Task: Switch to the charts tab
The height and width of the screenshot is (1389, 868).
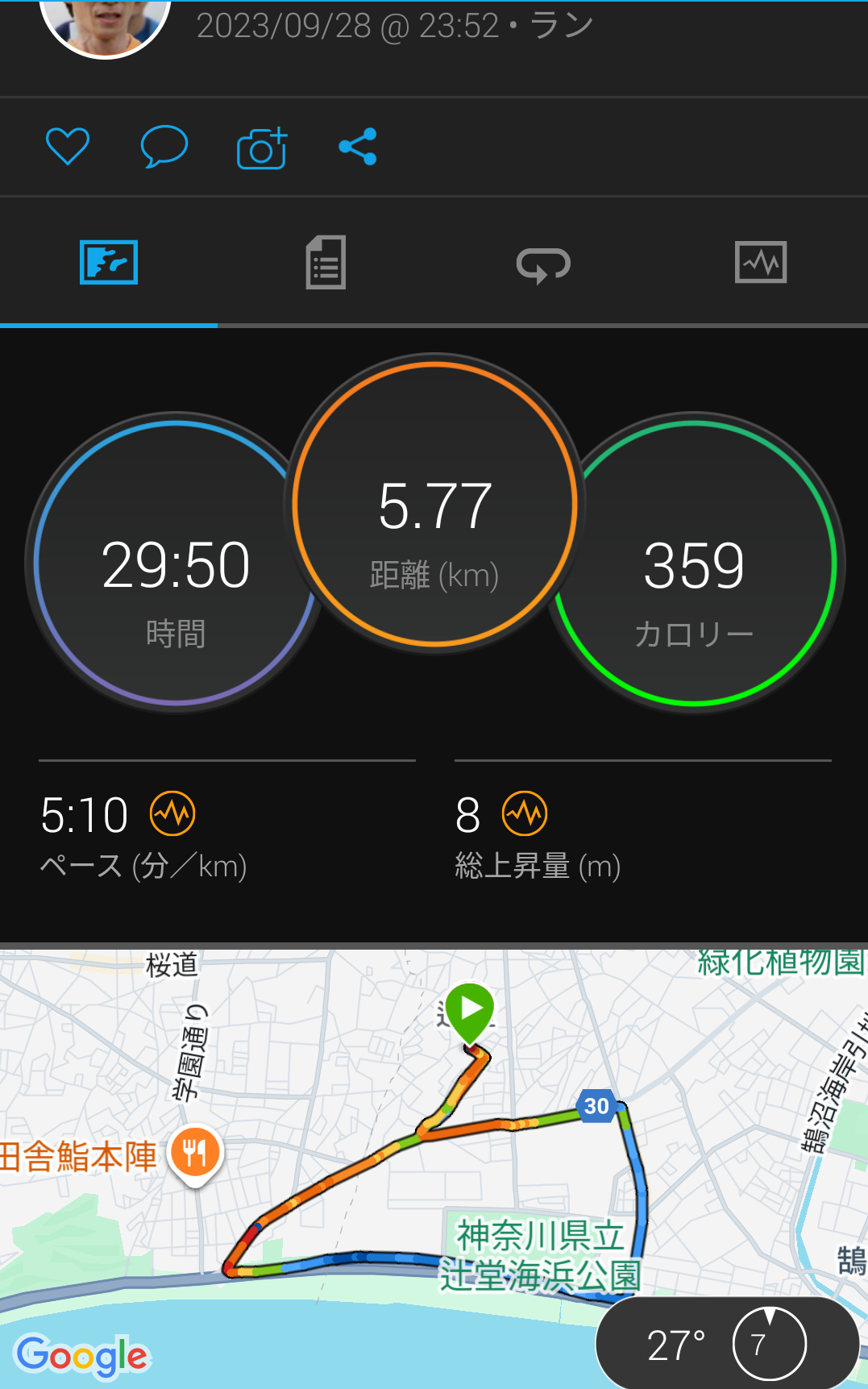Action: 760,263
